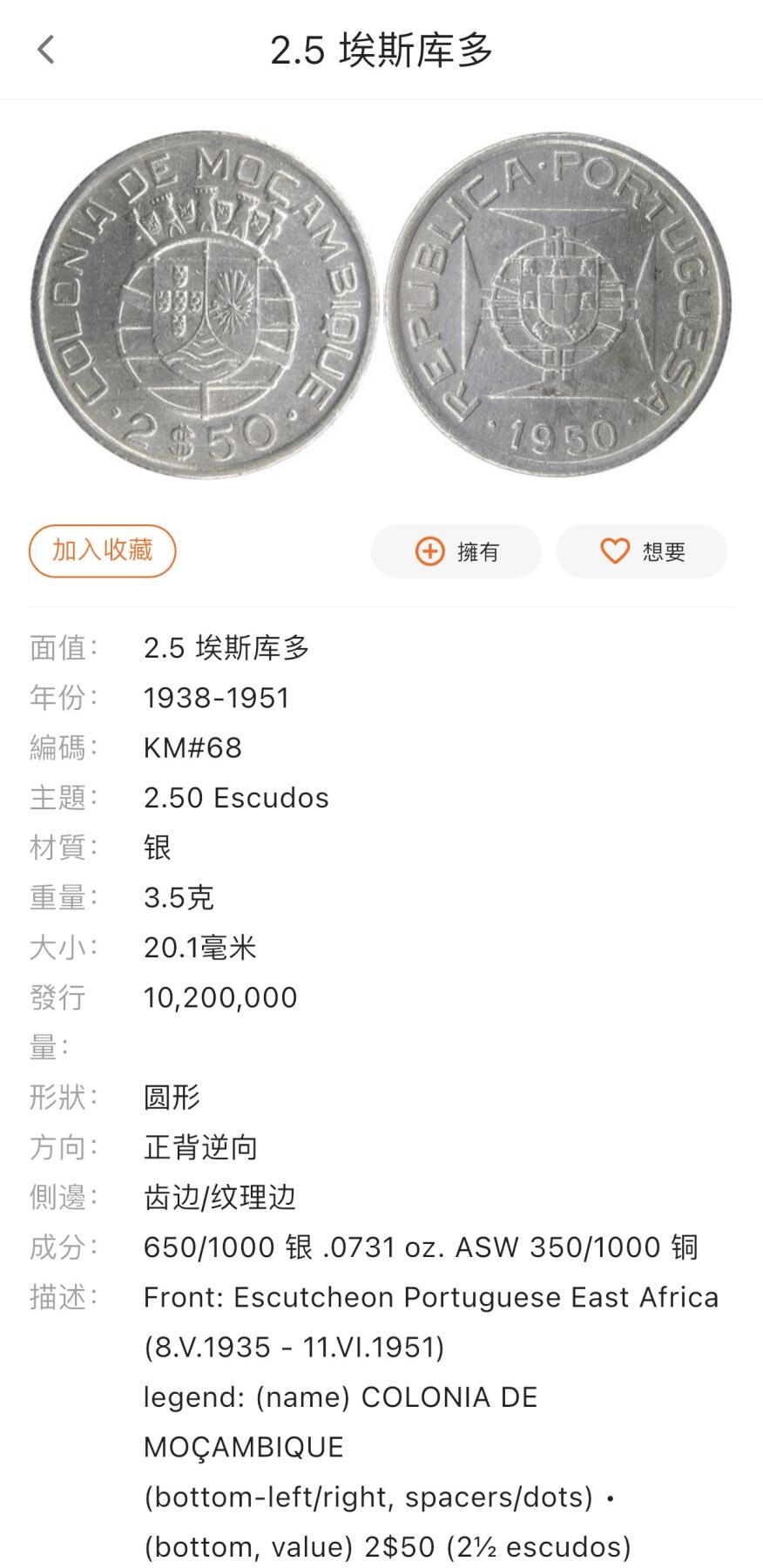Screen dimensions: 763x1568
Task: Toggle ownership status via the 擁有 control
Action: click(456, 551)
